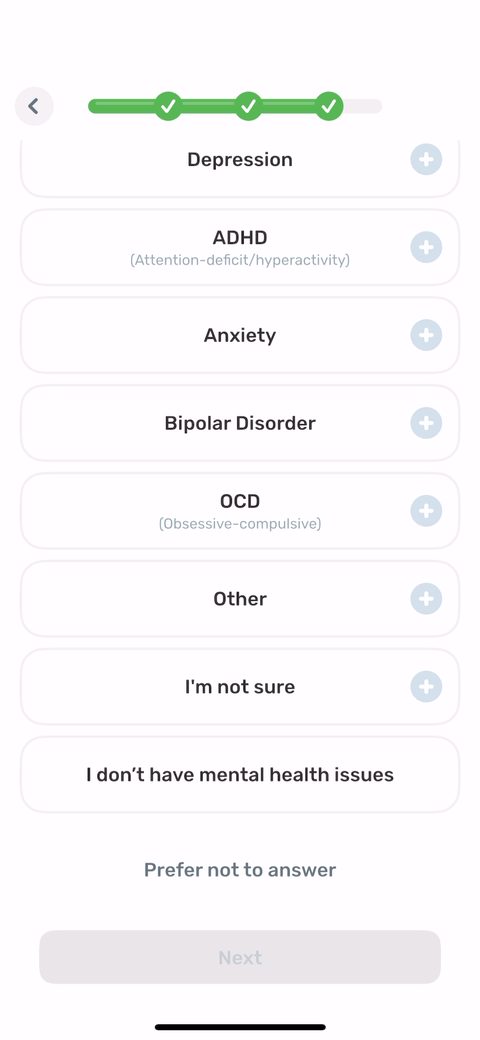
Task: Choose I'm not sure
Action: (240, 686)
